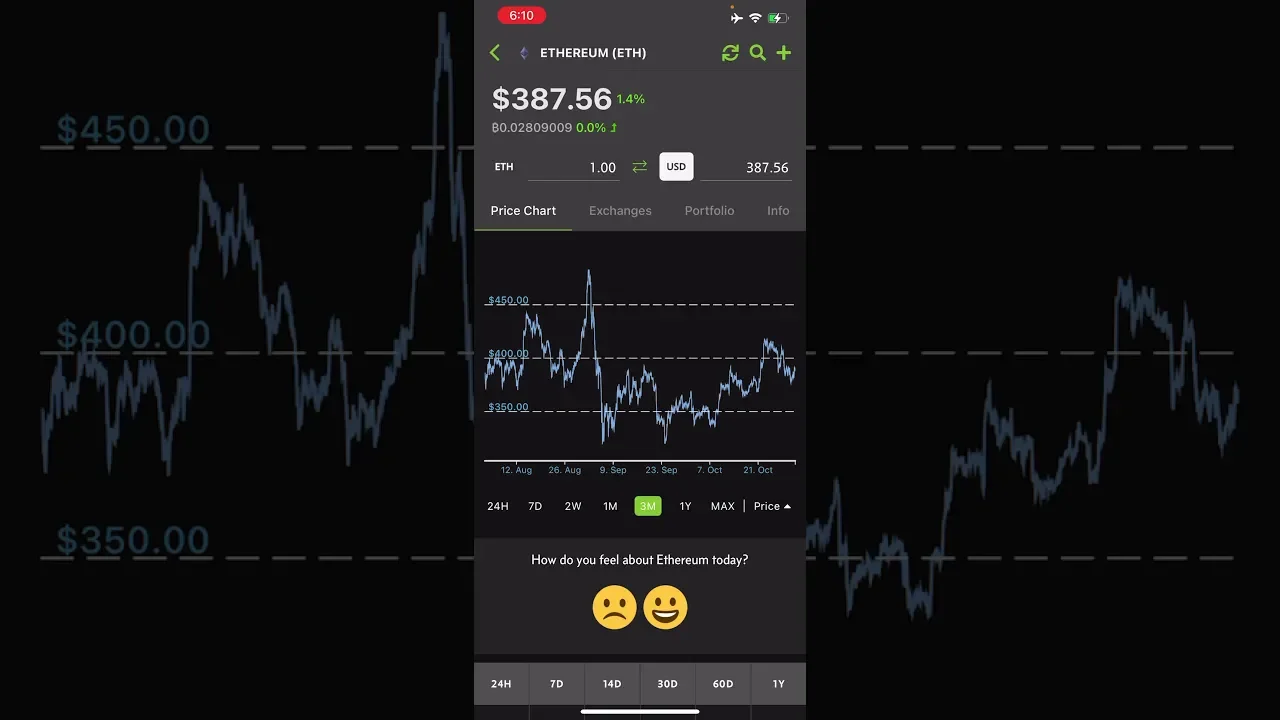Choose the 1M chart range
Image resolution: width=1280 pixels, height=720 pixels.
coord(610,506)
